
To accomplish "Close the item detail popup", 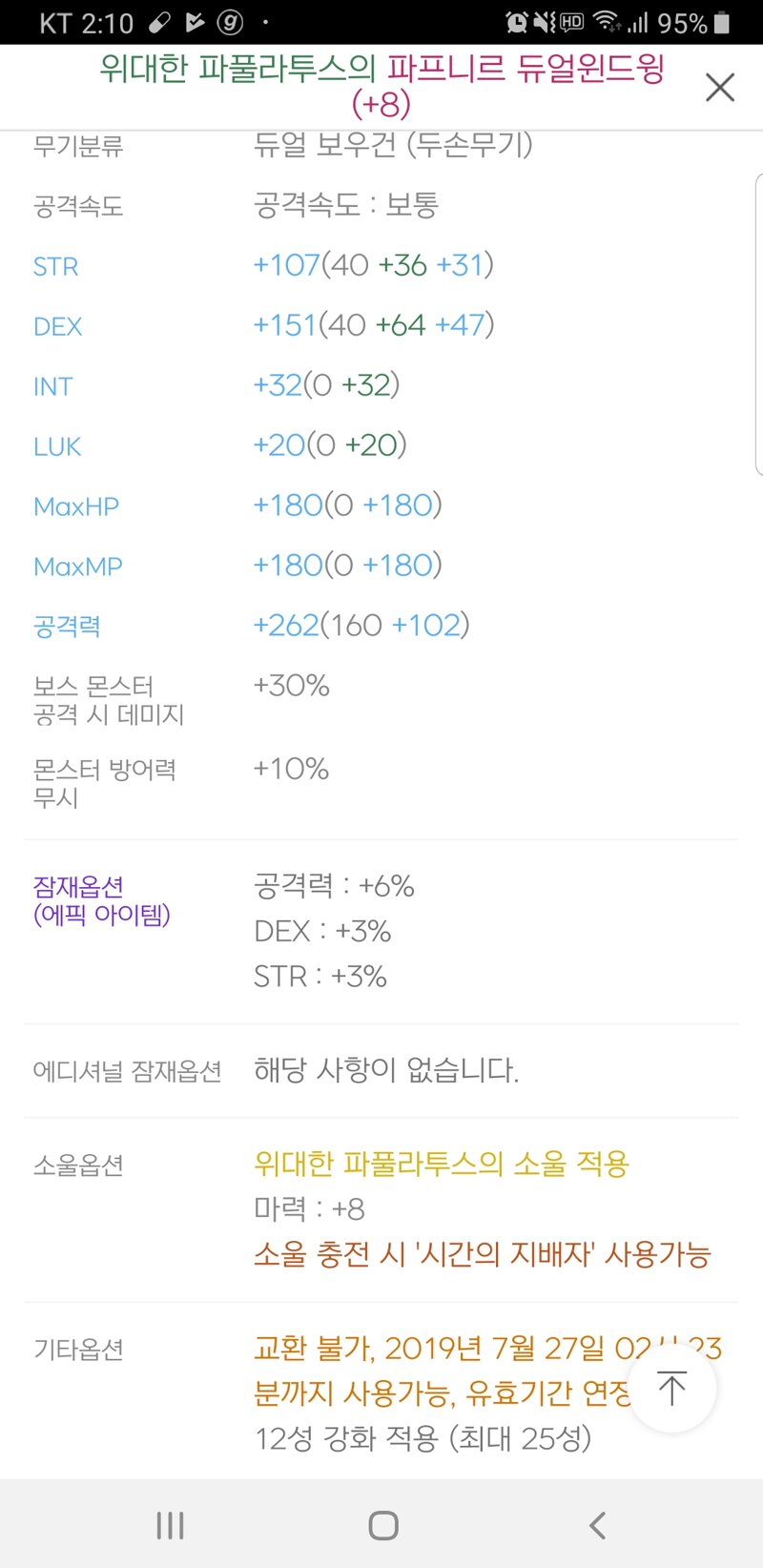I will [x=720, y=87].
